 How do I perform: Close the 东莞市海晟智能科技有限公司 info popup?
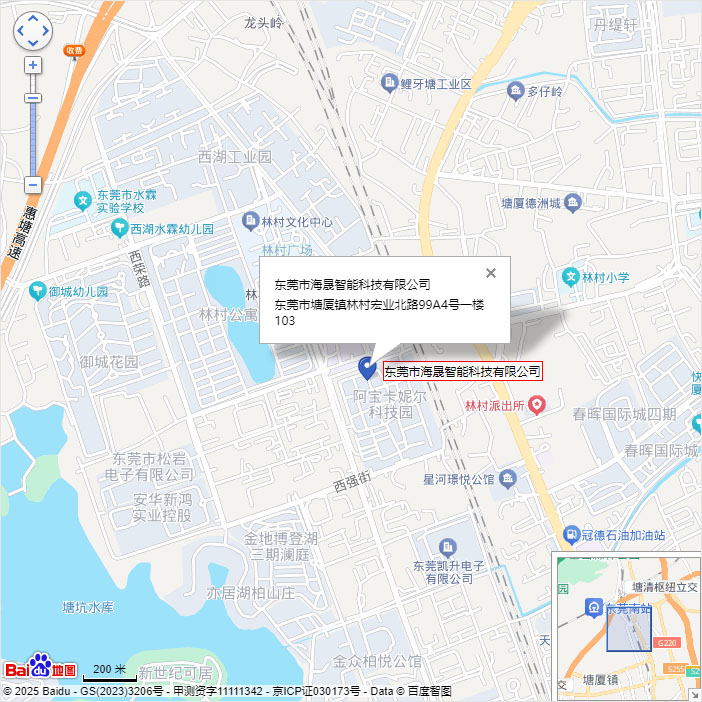point(490,273)
